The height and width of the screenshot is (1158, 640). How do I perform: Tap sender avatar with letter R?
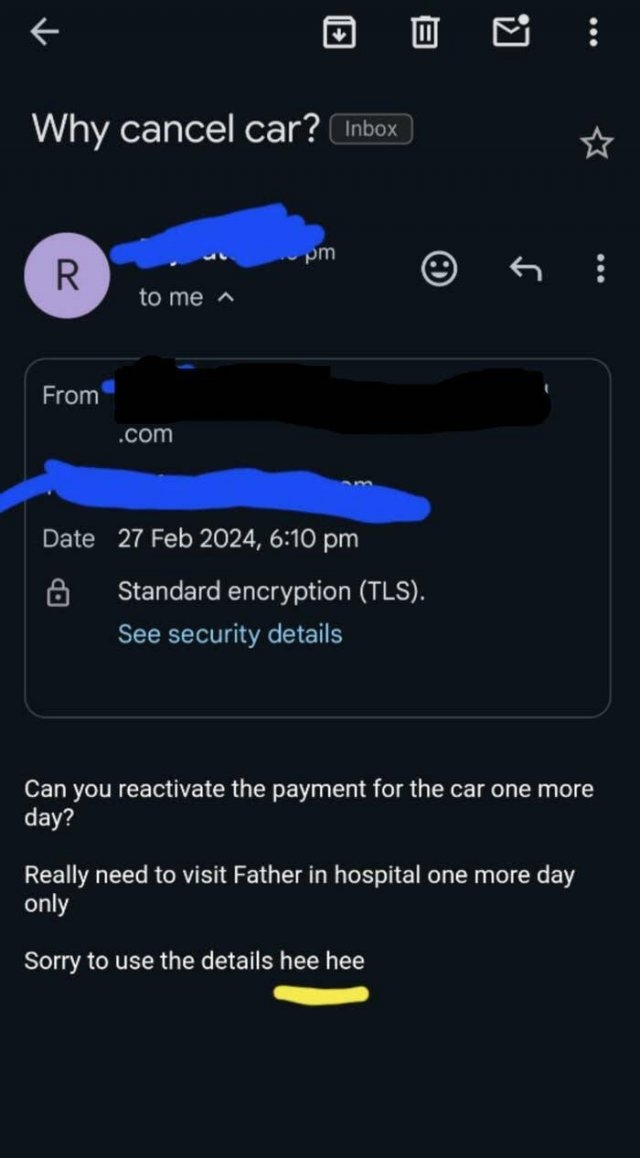pyautogui.click(x=66, y=276)
